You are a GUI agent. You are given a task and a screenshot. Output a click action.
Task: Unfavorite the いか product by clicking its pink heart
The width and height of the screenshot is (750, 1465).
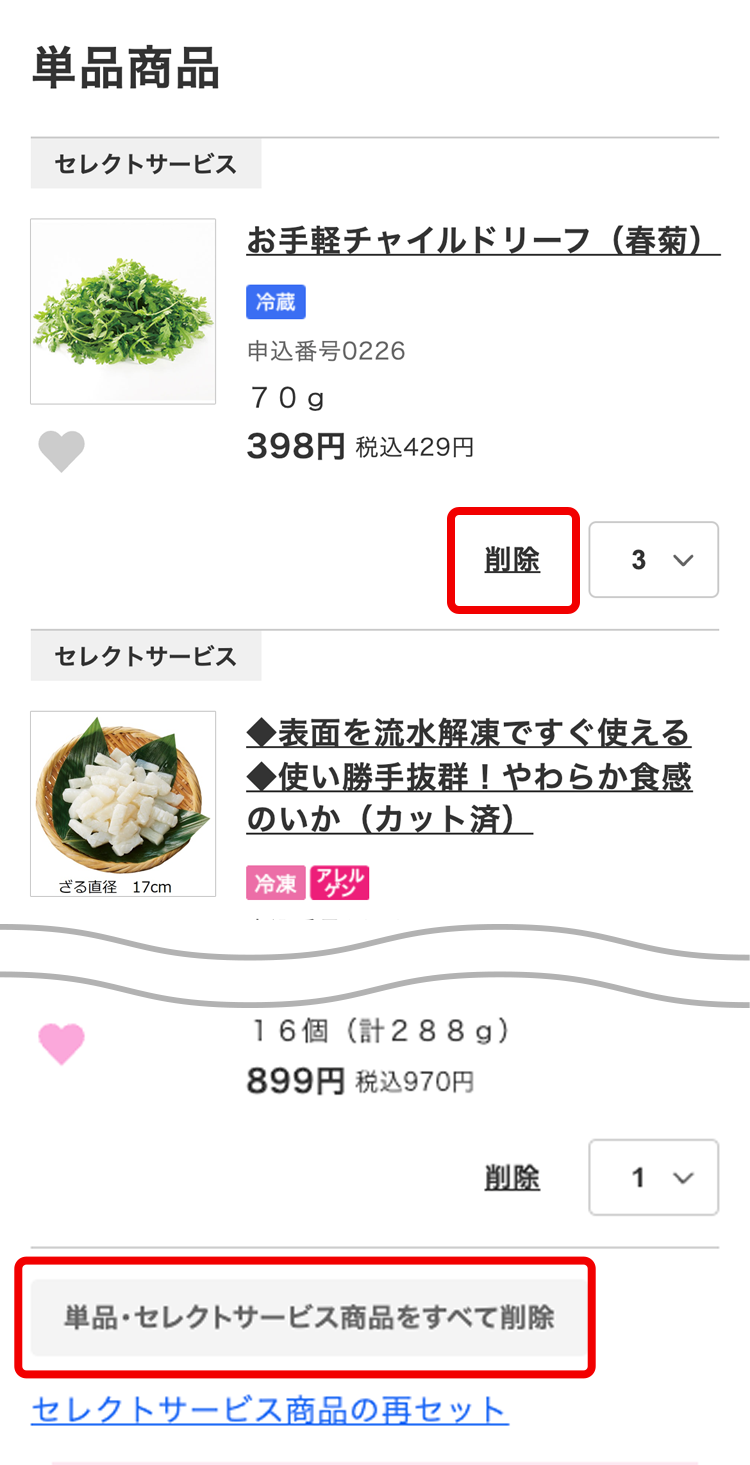(61, 1043)
